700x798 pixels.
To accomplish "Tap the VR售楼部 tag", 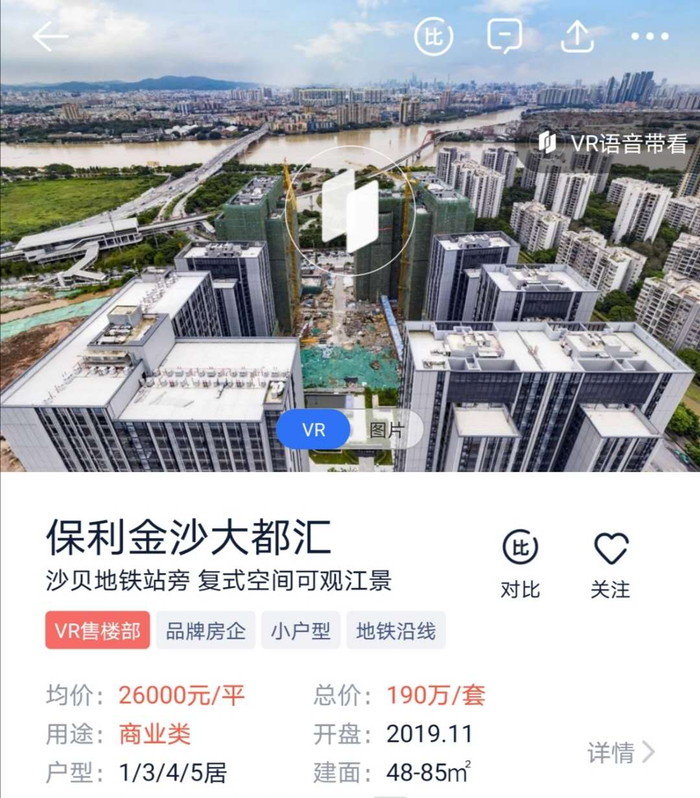I will (97, 631).
